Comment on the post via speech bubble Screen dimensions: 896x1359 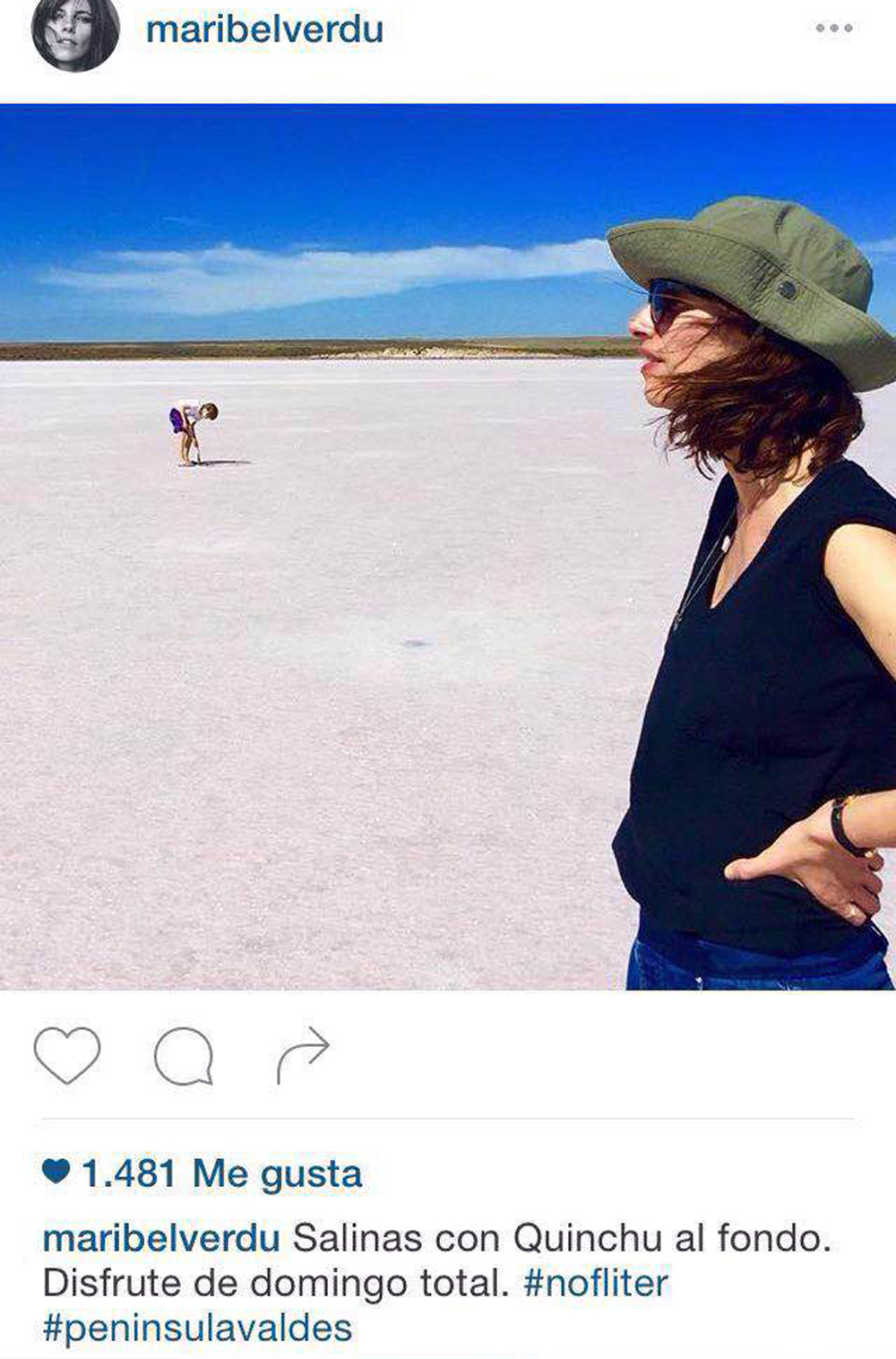coord(184,1056)
